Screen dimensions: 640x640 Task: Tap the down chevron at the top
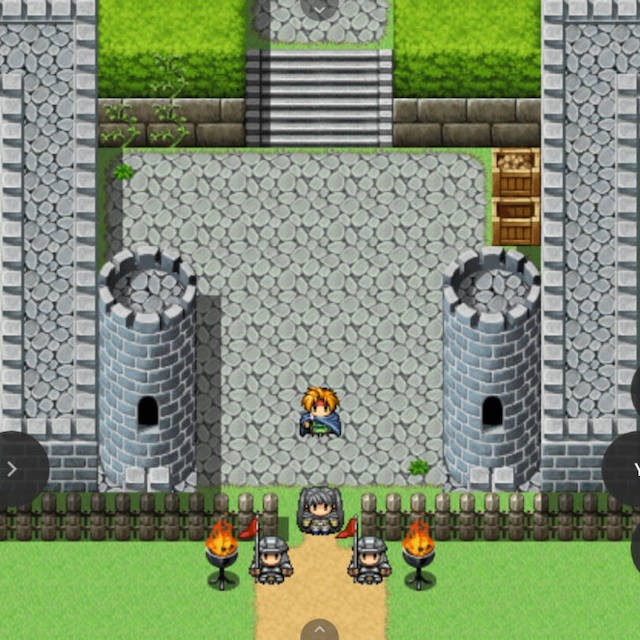319,8
